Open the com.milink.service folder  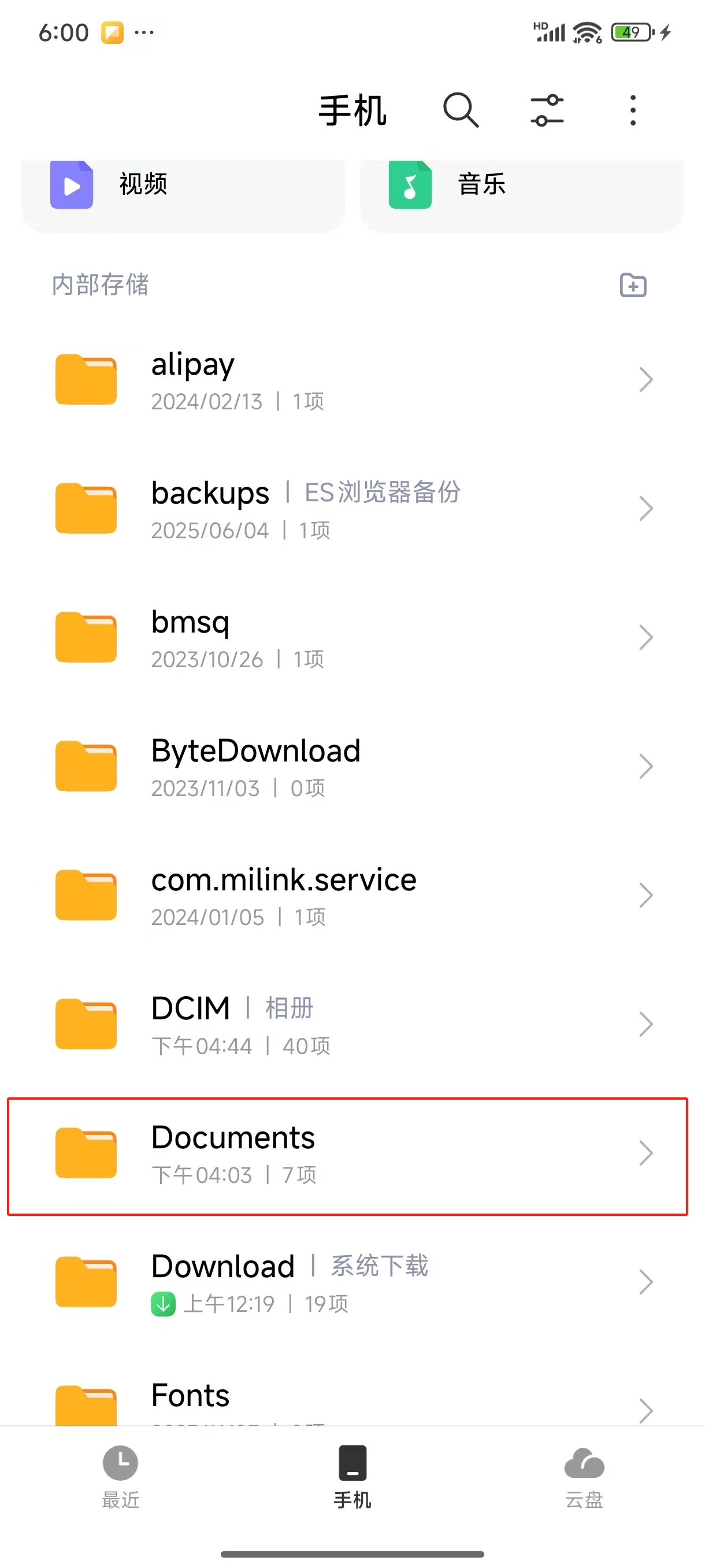[353, 896]
